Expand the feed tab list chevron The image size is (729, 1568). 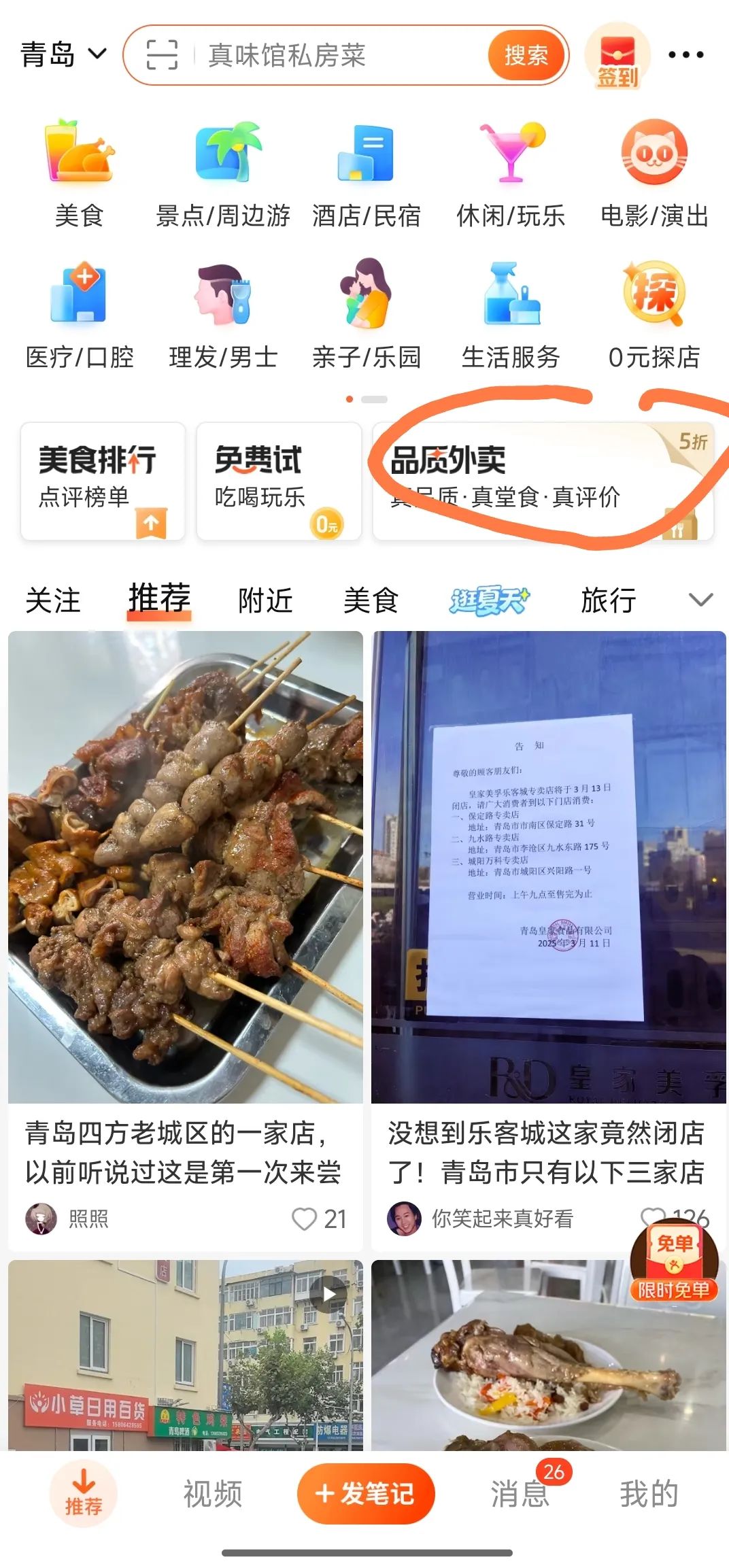[x=700, y=600]
